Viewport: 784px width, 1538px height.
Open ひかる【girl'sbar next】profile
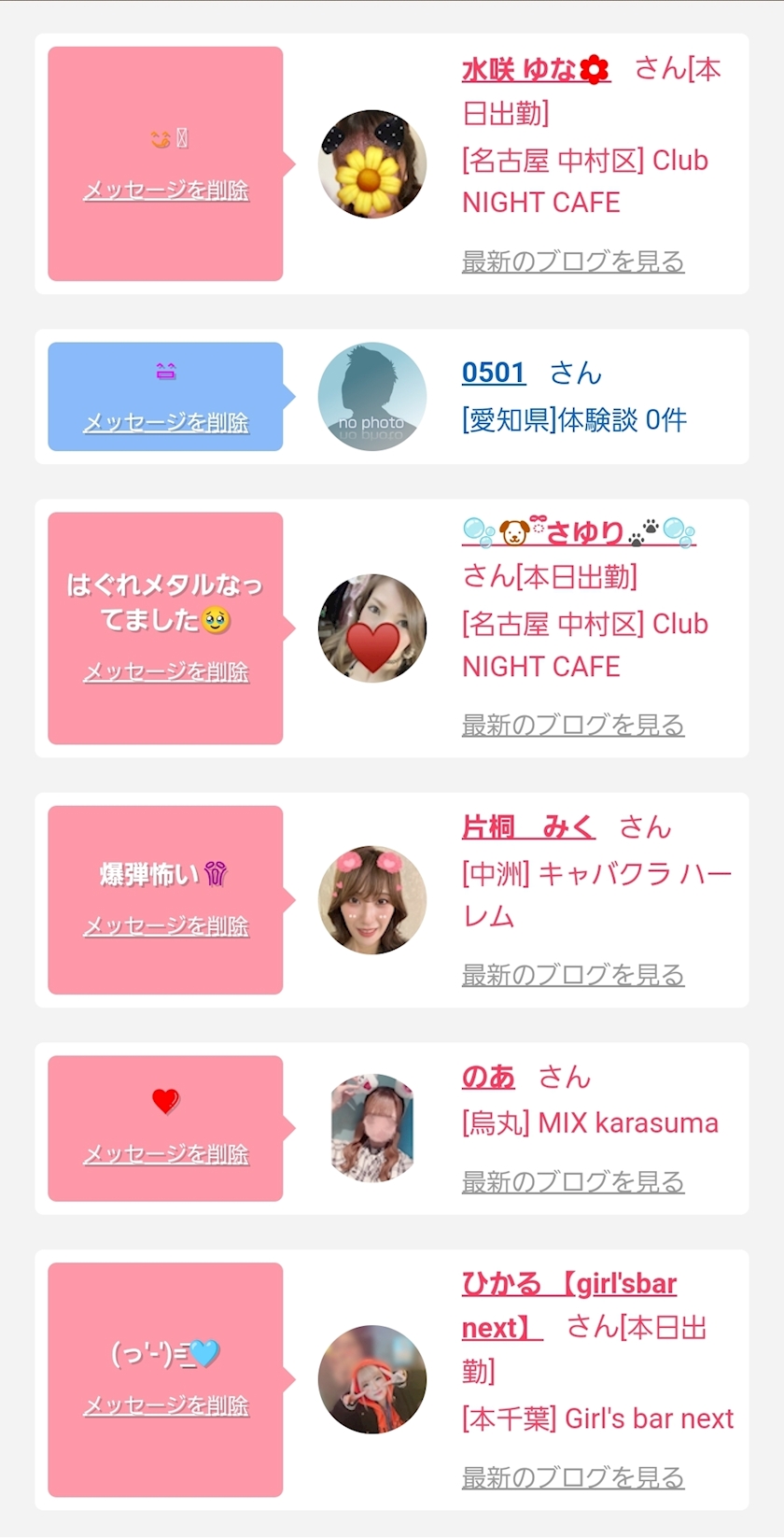pos(568,1284)
